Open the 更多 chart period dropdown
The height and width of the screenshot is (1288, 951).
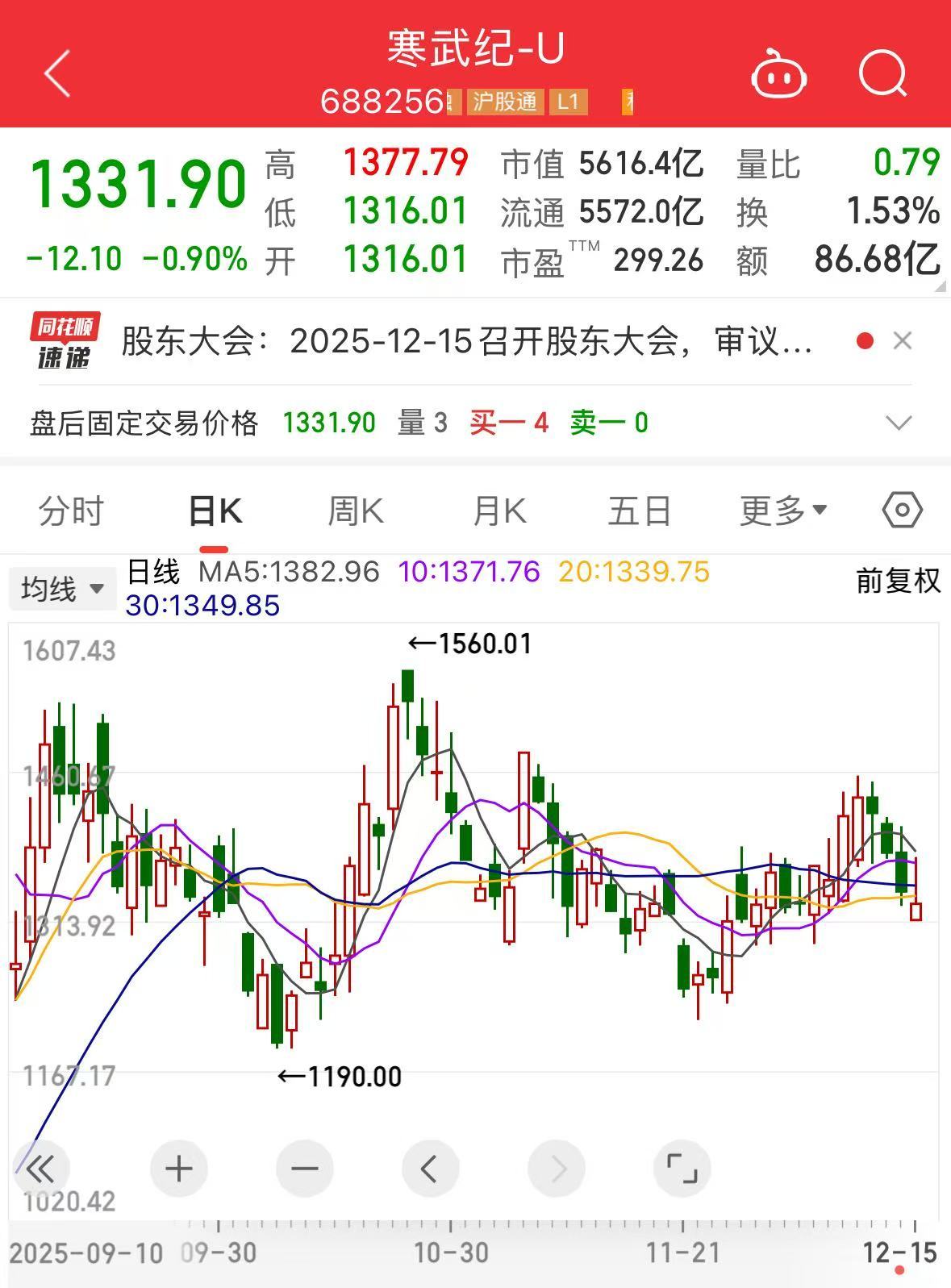pos(783,511)
